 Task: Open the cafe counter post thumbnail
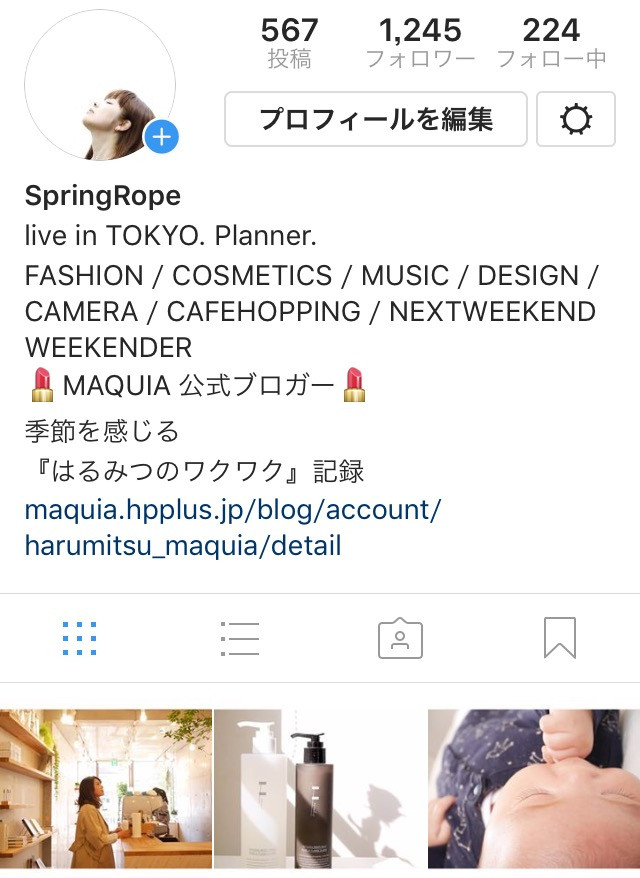click(105, 788)
